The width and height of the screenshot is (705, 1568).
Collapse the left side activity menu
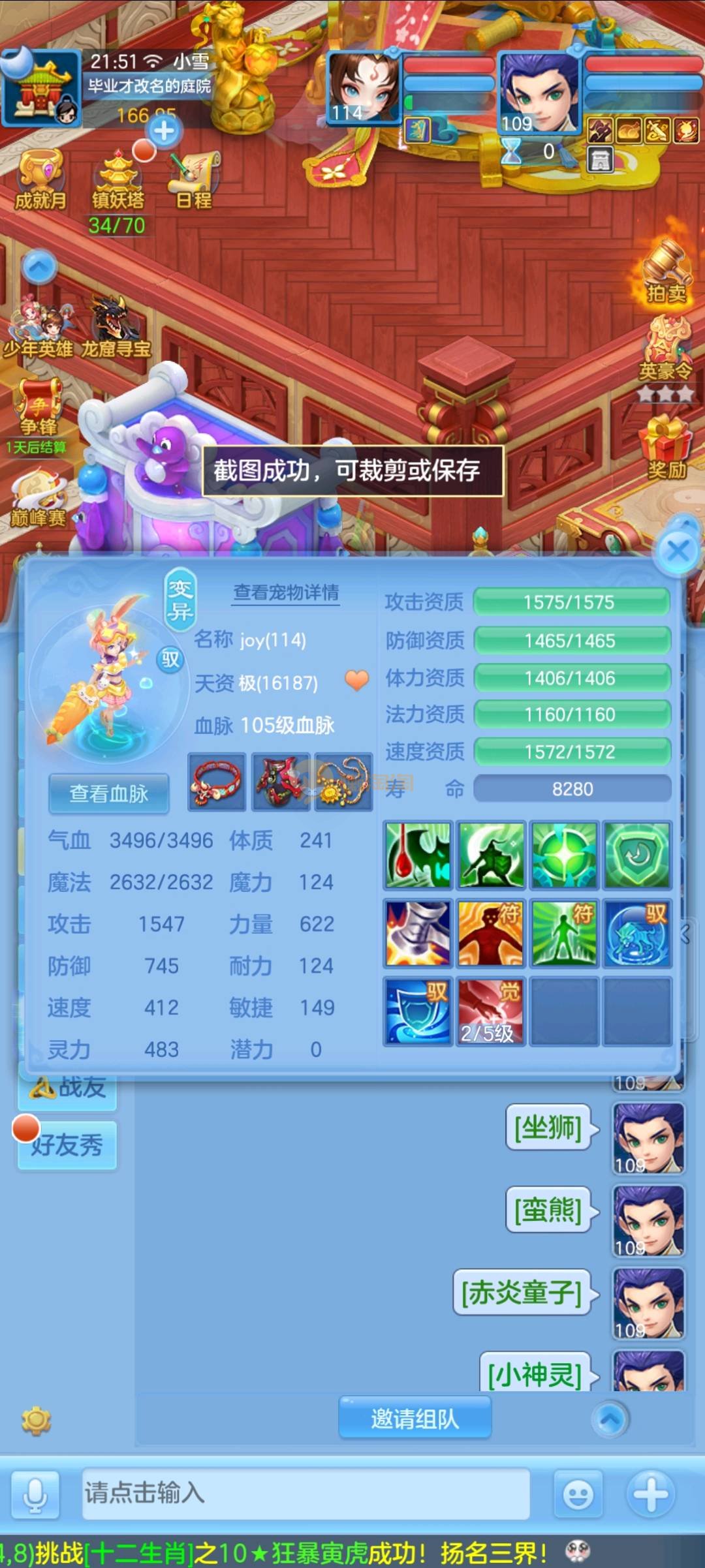(40, 267)
